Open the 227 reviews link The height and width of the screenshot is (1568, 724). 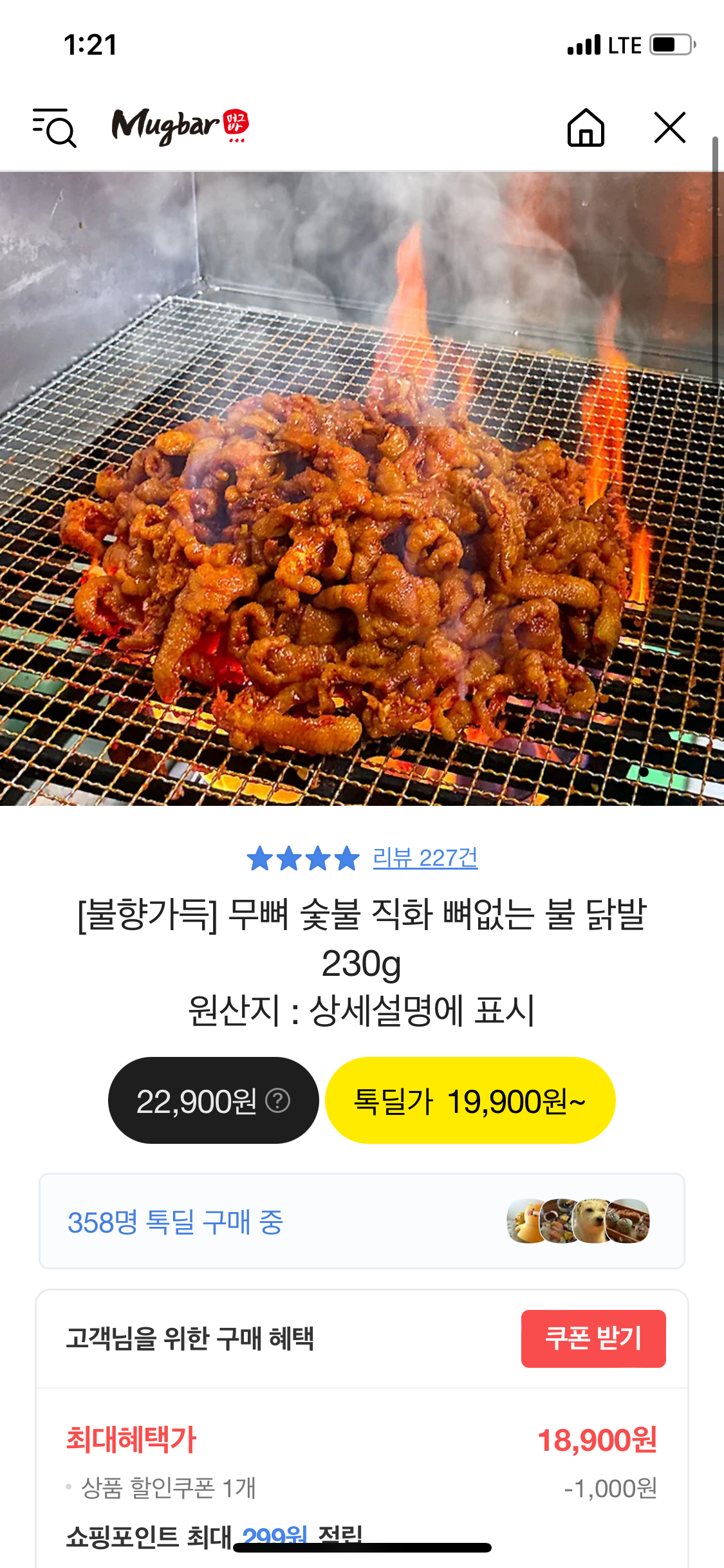point(425,858)
